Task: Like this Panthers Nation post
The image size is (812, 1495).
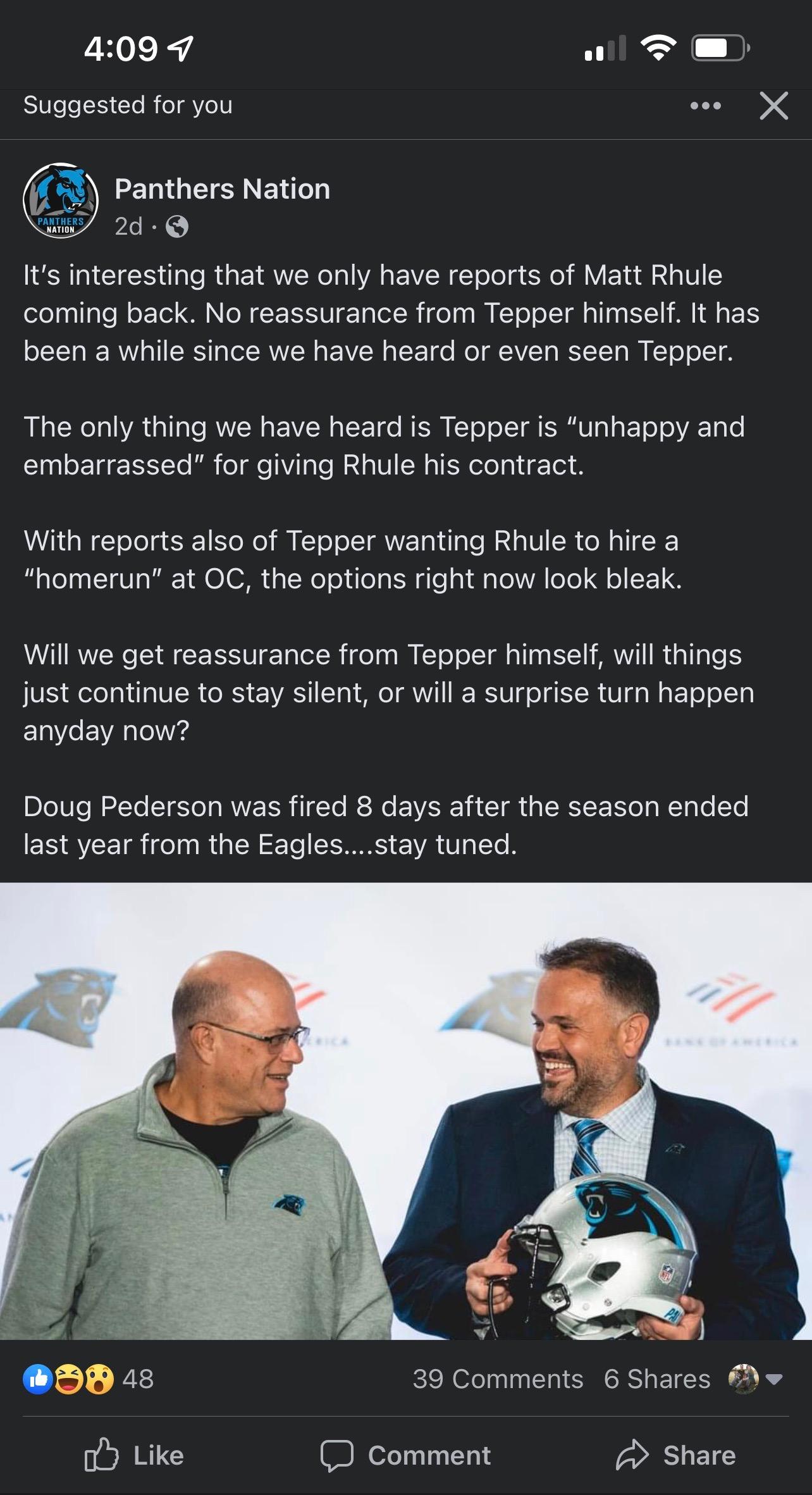Action: [x=134, y=1455]
